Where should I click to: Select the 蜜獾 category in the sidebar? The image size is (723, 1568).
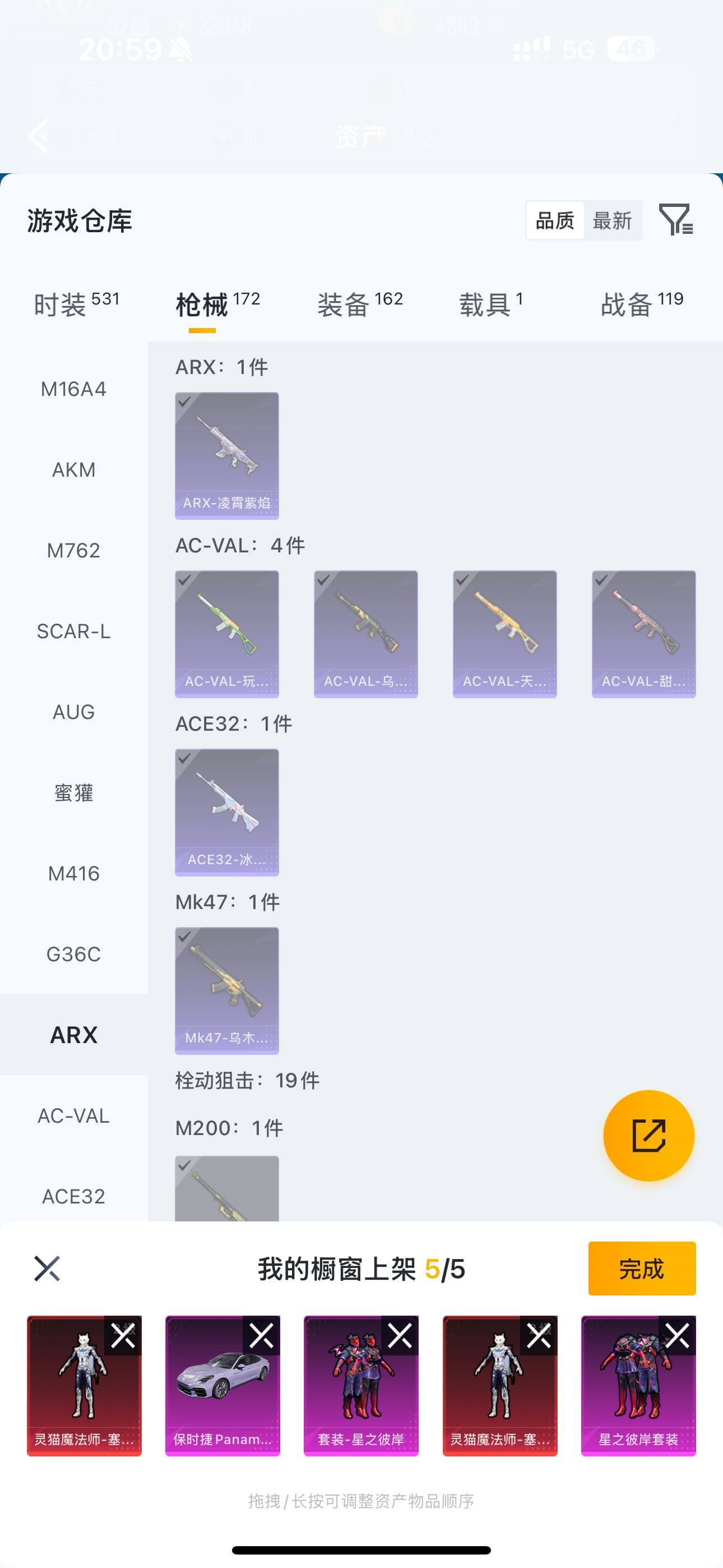(x=73, y=792)
